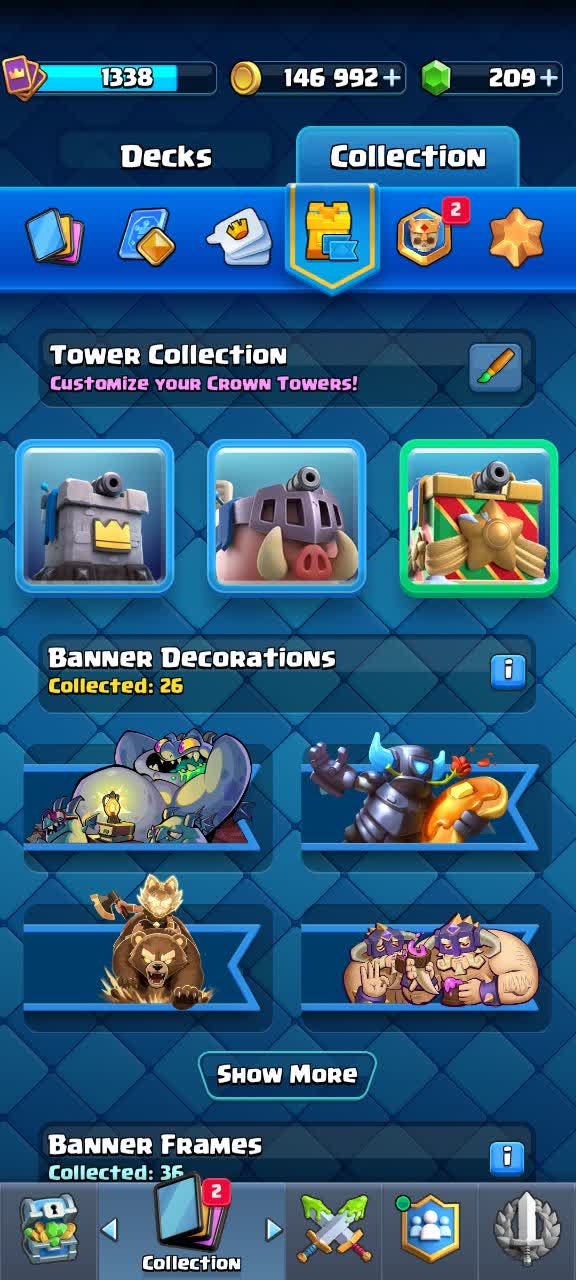Select the hog helmet tower skin
576x1280 pixels.
[287, 517]
